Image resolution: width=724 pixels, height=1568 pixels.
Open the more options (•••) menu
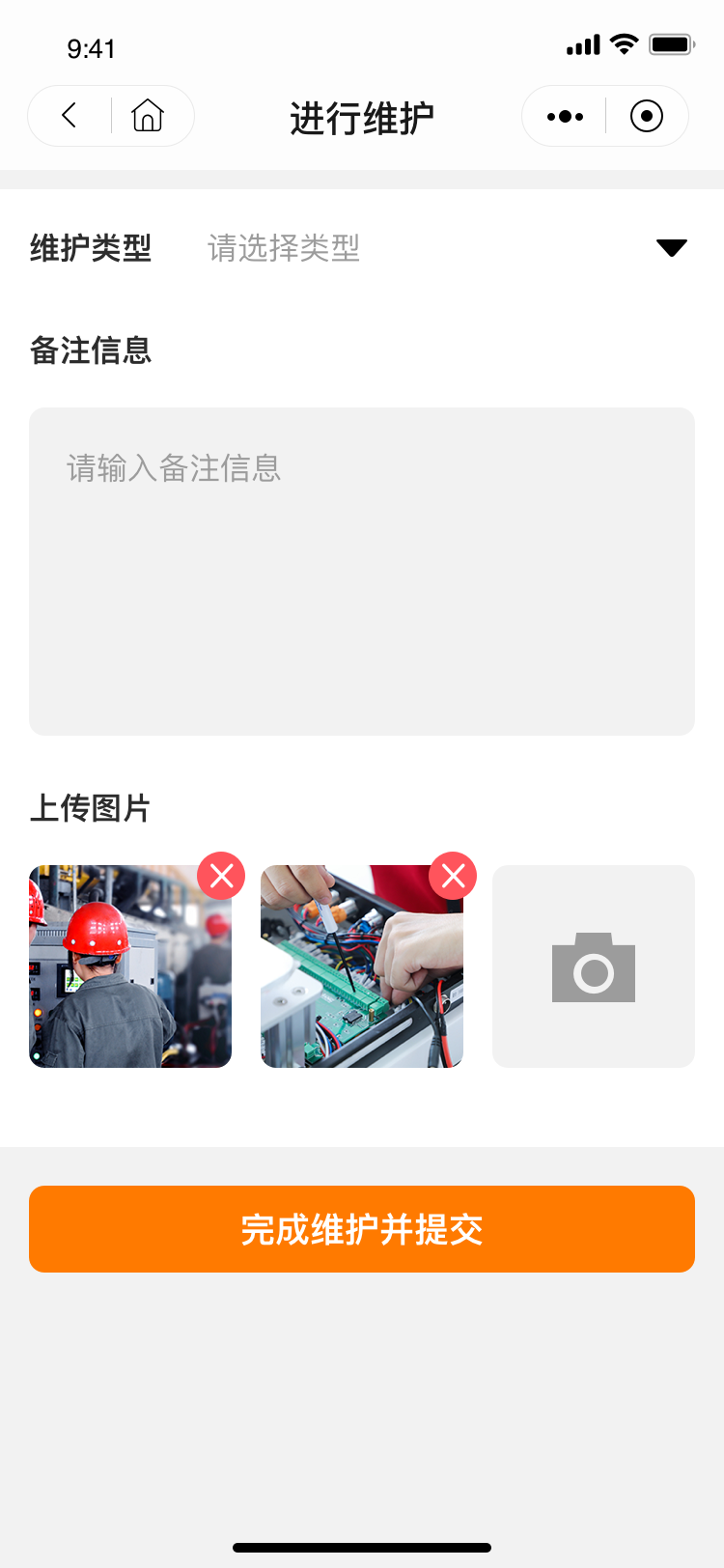(563, 115)
